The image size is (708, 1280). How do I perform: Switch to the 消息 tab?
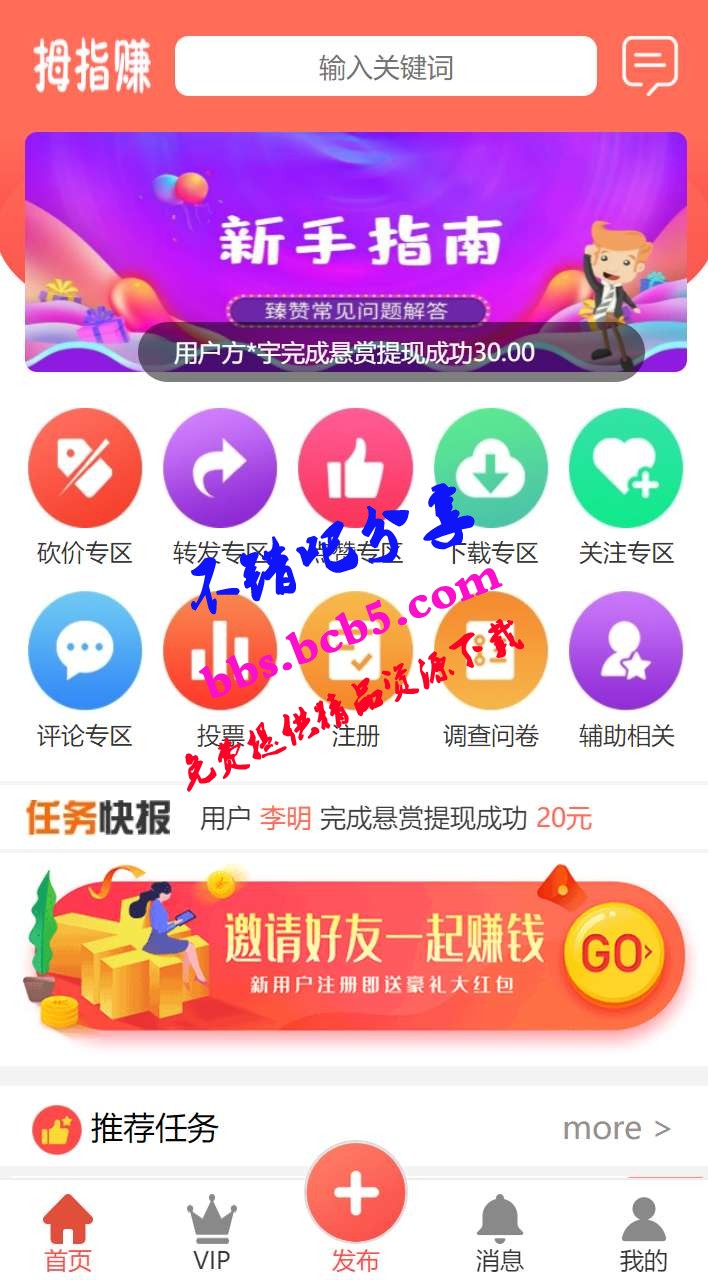click(499, 1235)
